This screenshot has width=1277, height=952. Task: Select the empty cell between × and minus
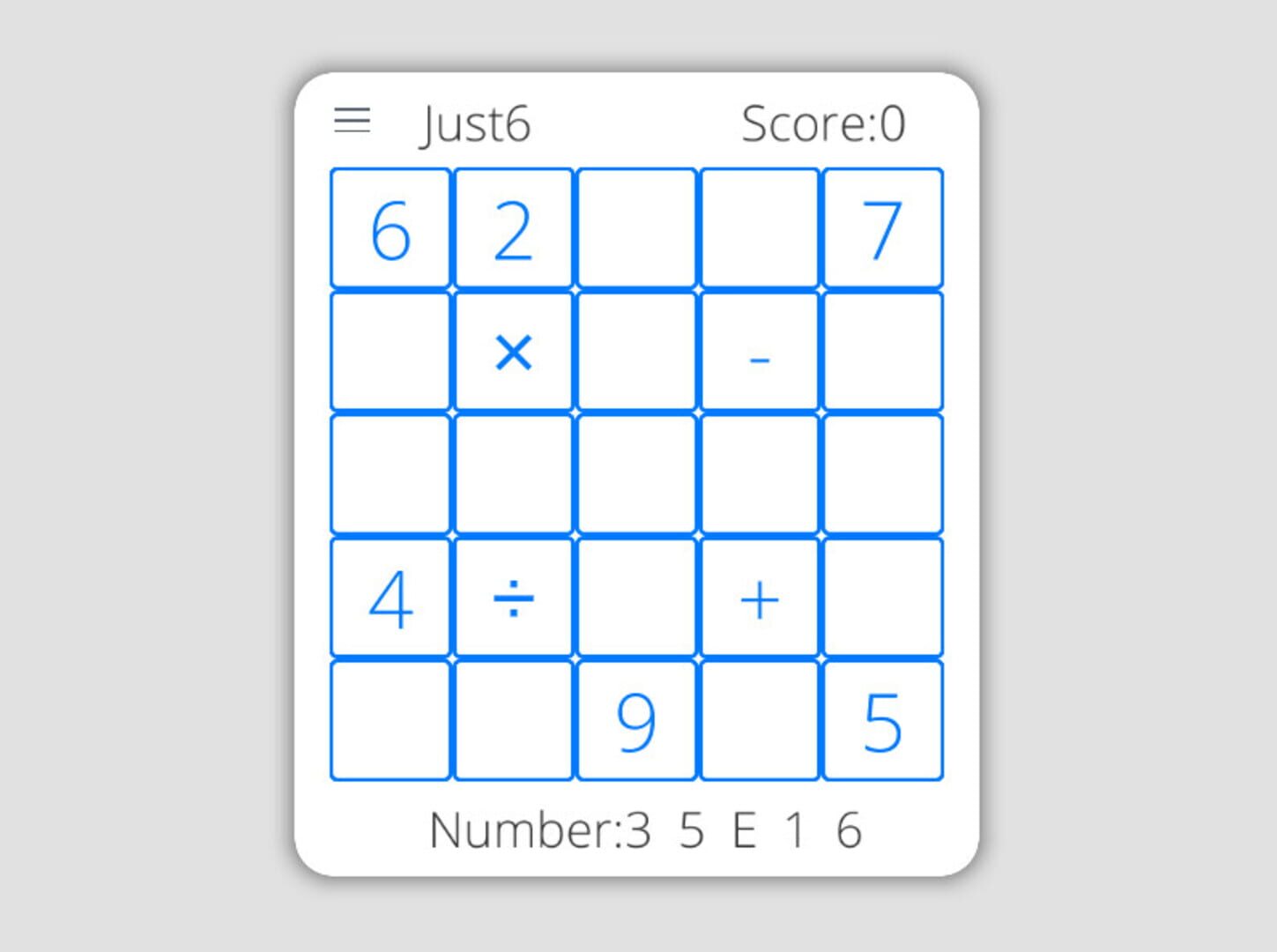pyautogui.click(x=636, y=353)
